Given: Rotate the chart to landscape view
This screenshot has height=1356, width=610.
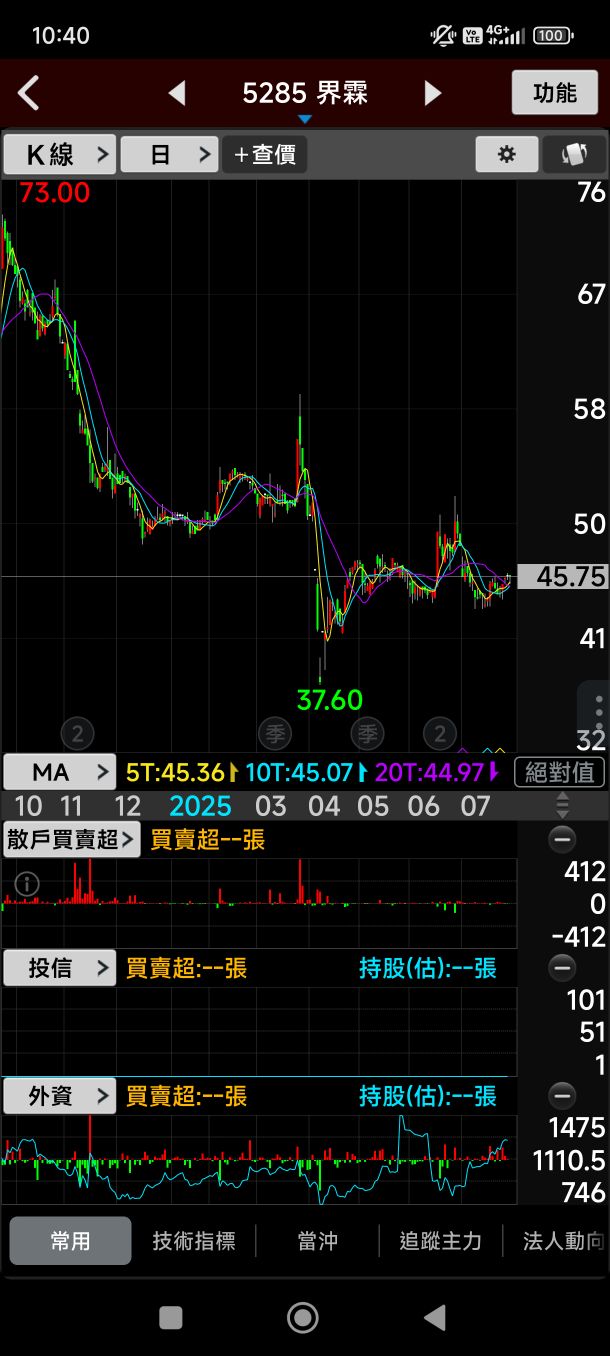Looking at the screenshot, I should [x=574, y=155].
